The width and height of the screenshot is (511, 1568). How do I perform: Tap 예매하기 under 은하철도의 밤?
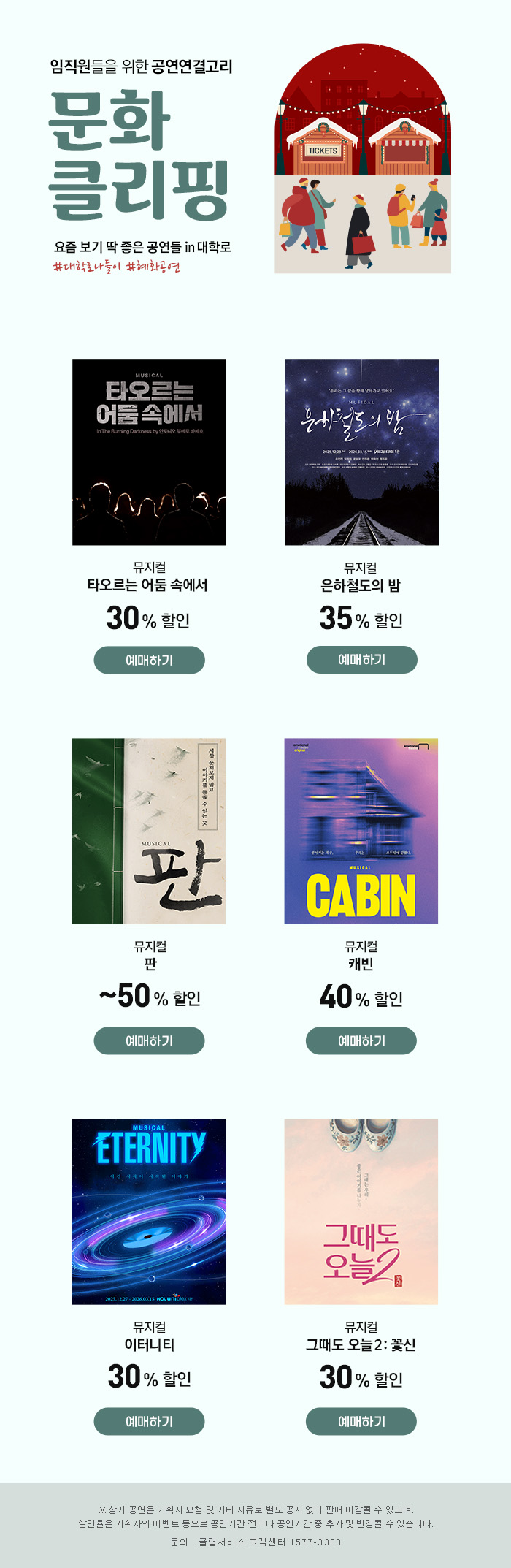[361, 659]
